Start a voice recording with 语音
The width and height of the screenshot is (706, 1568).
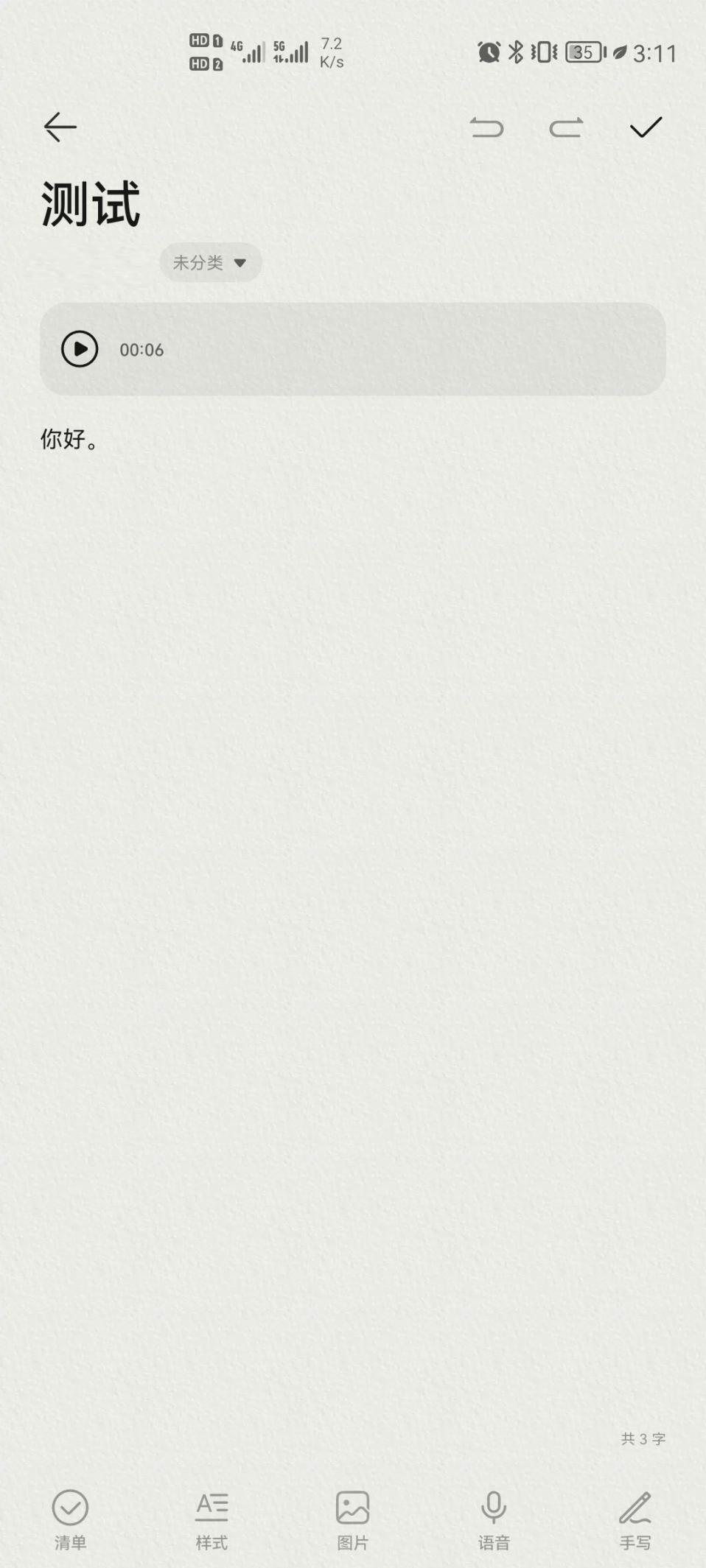coord(494,1519)
